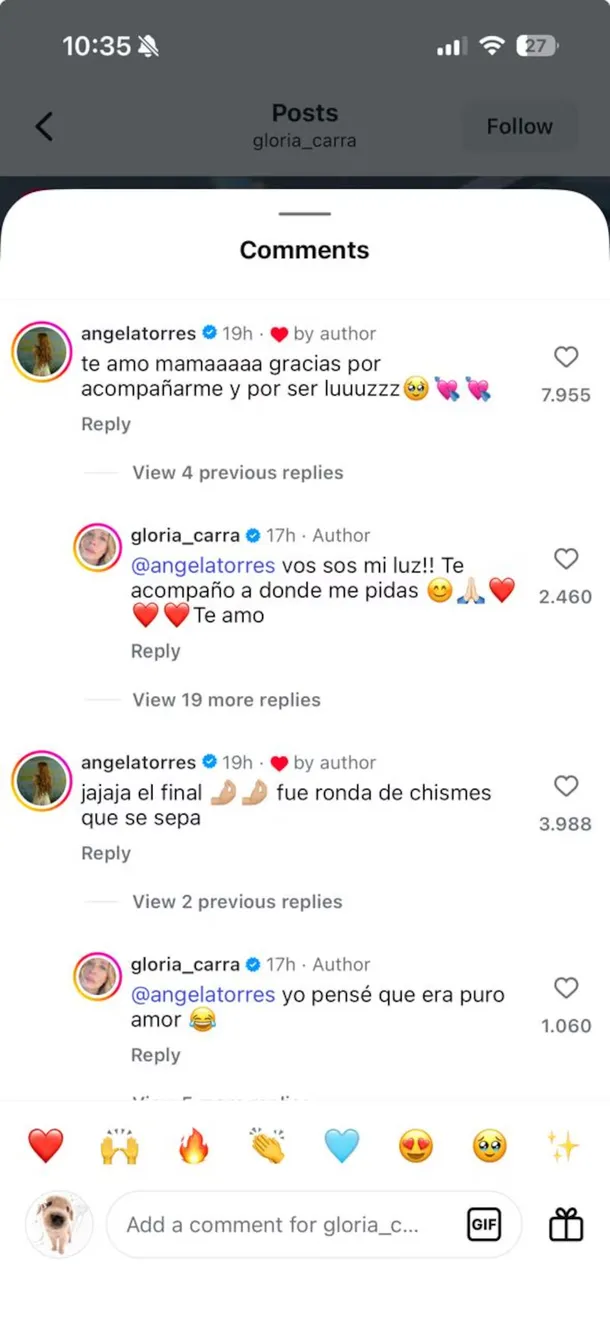The width and height of the screenshot is (610, 1323).
Task: Reply to gloria_carra's "puro amor" comment
Action: click(155, 1055)
